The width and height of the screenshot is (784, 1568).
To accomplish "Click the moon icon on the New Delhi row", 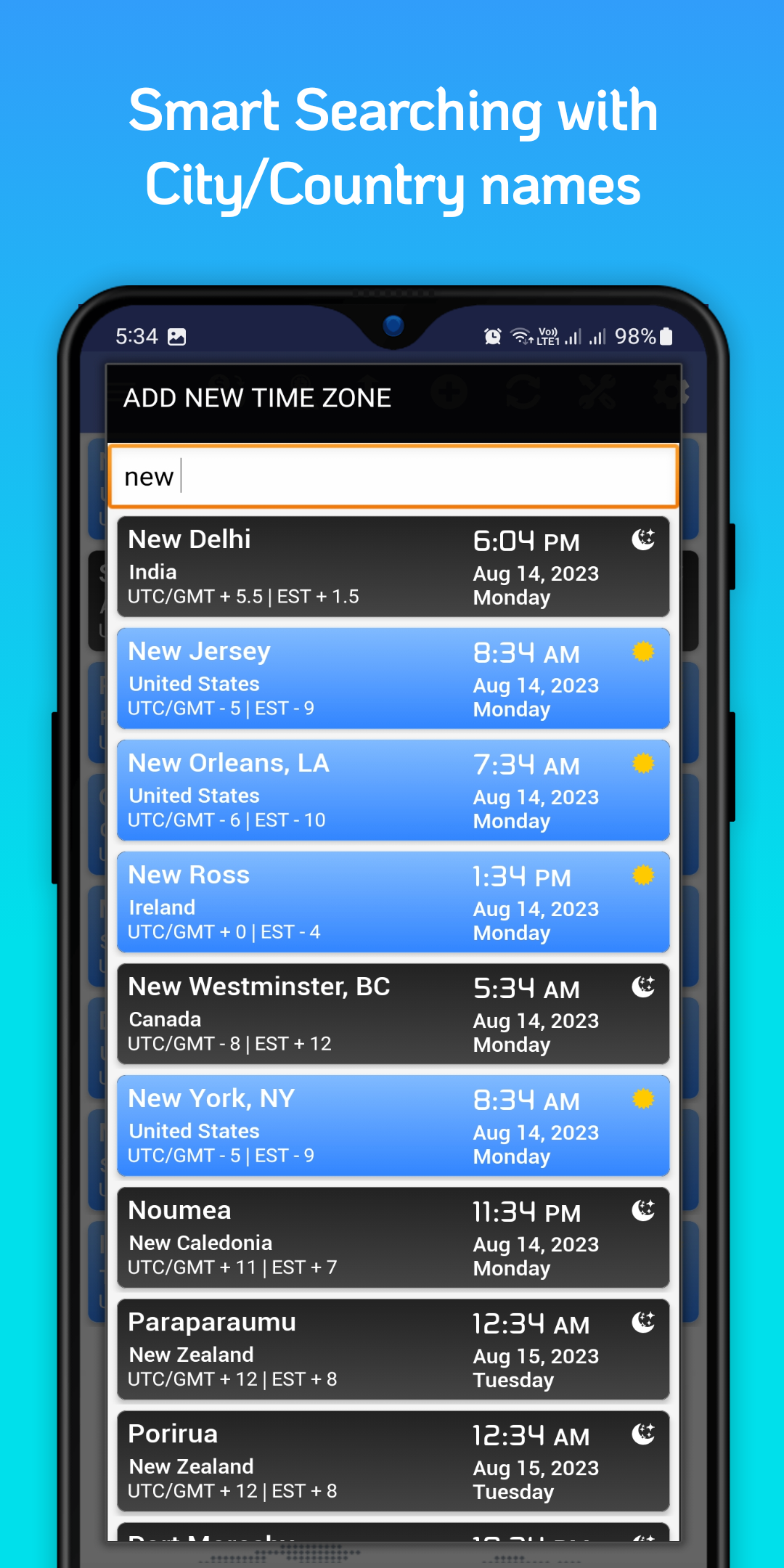I will 642,539.
